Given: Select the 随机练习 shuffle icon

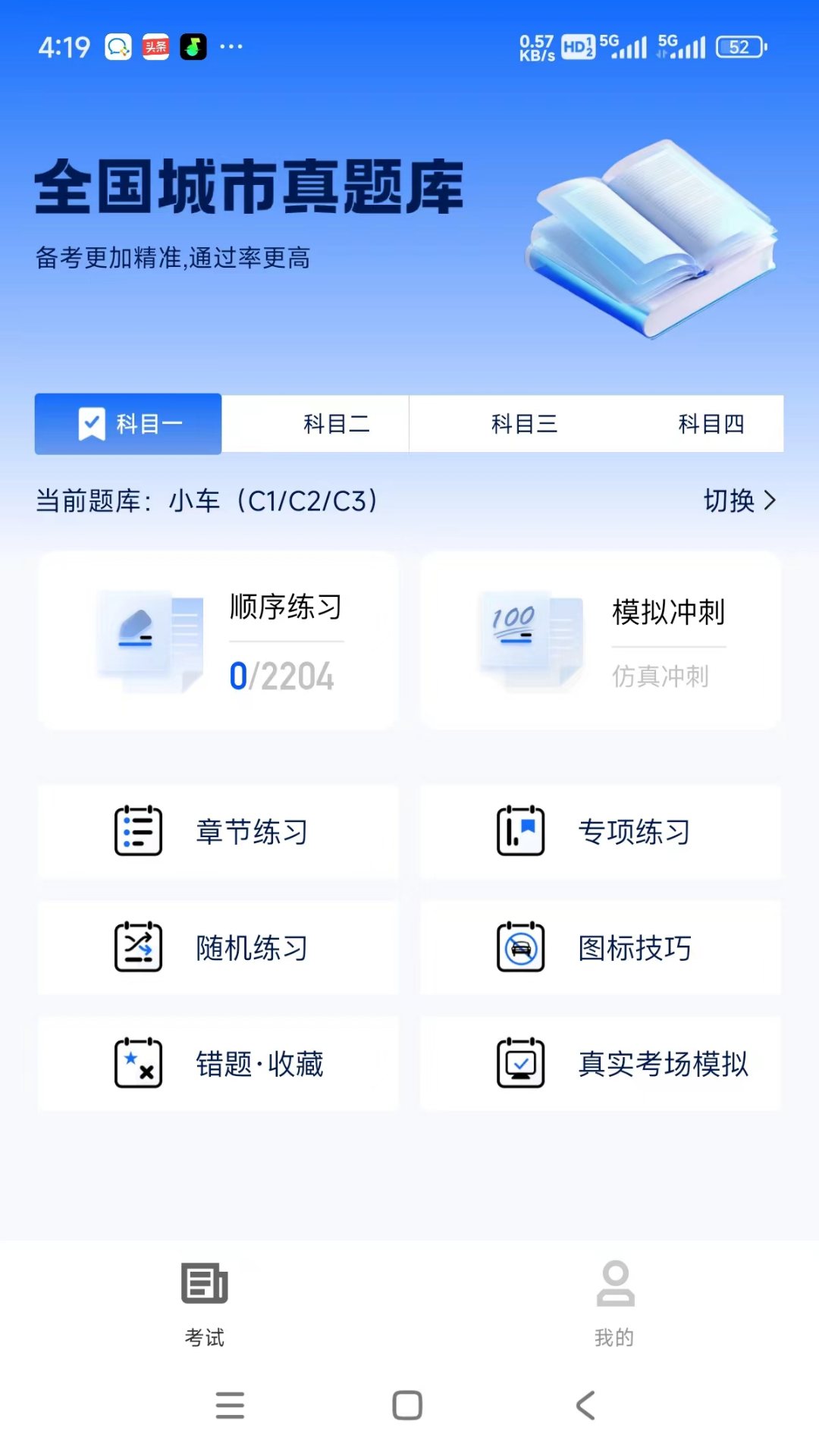Looking at the screenshot, I should click(x=138, y=948).
